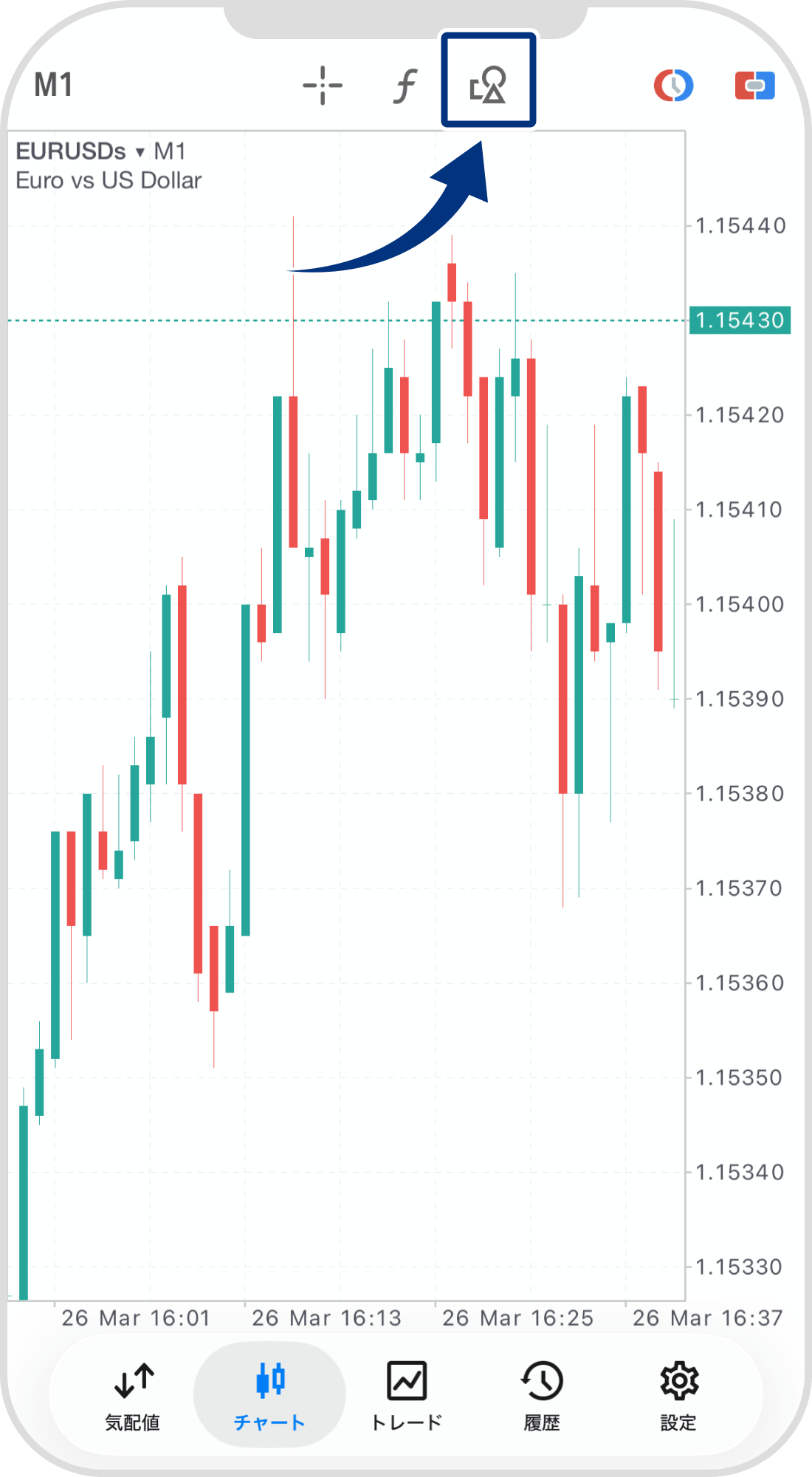This screenshot has height=1477, width=812.
Task: Enable the crosshair tool
Action: (x=323, y=85)
